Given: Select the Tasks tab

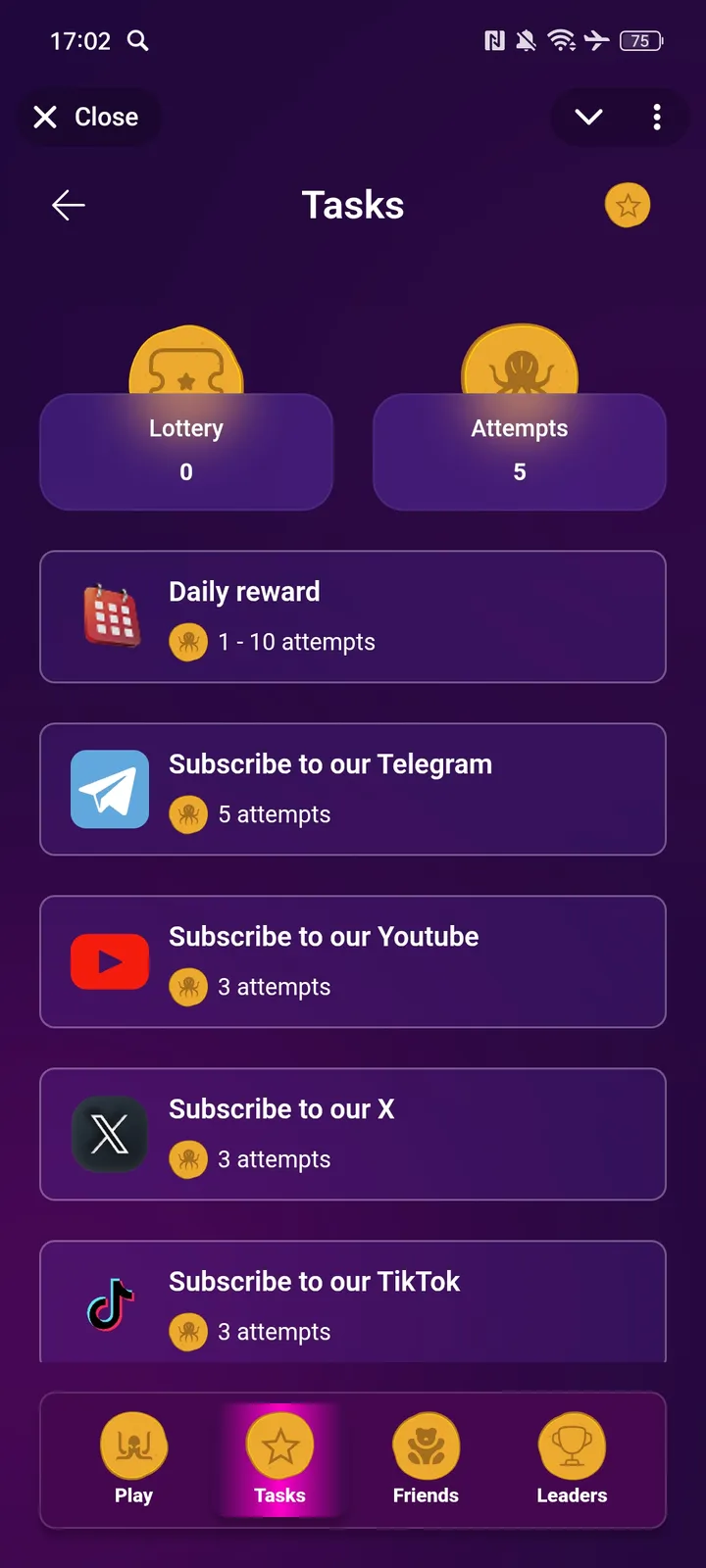Looking at the screenshot, I should [280, 1458].
